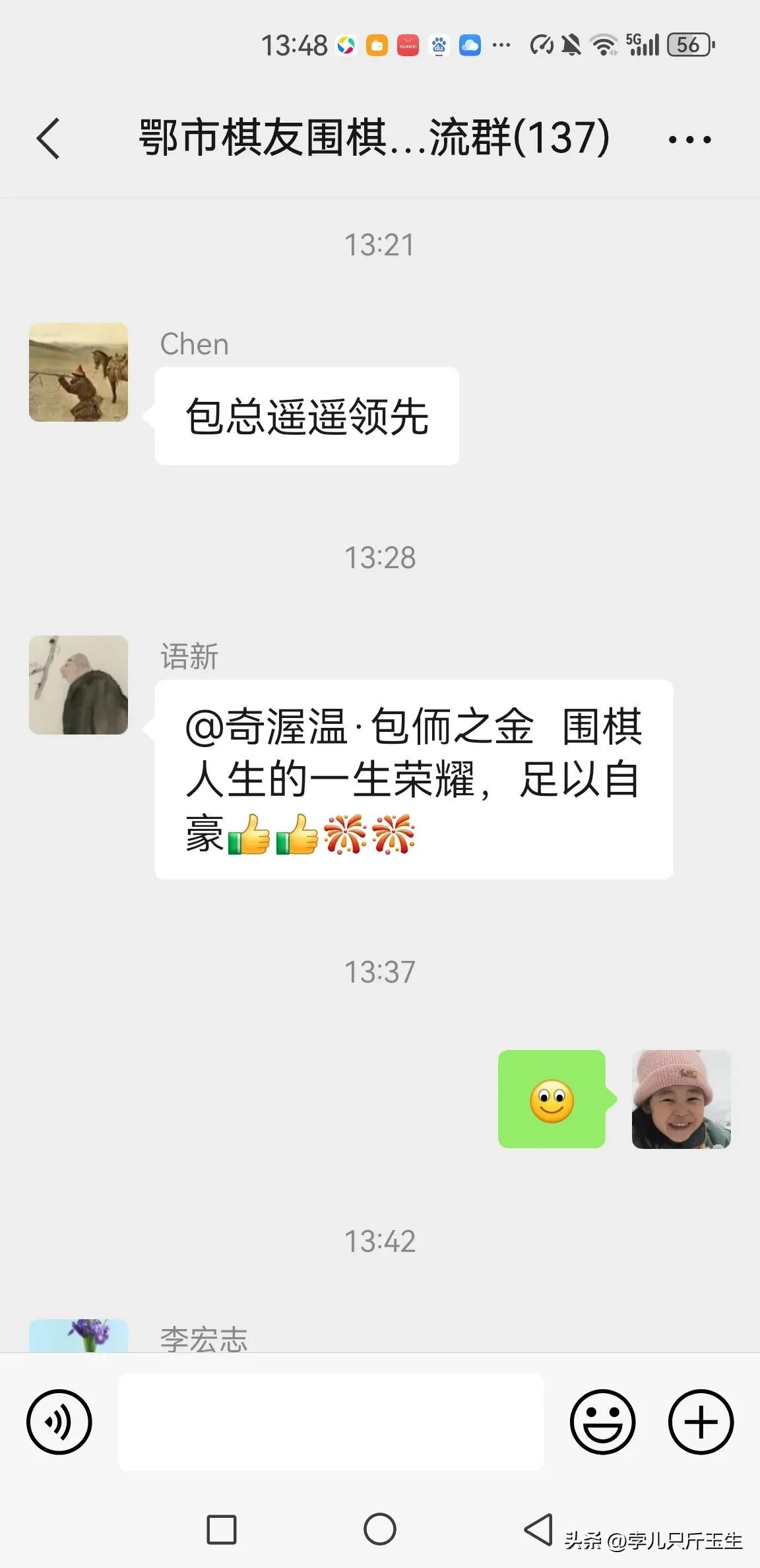Open the plus attachment menu
Screen dimensions: 760x1568
(701, 1421)
